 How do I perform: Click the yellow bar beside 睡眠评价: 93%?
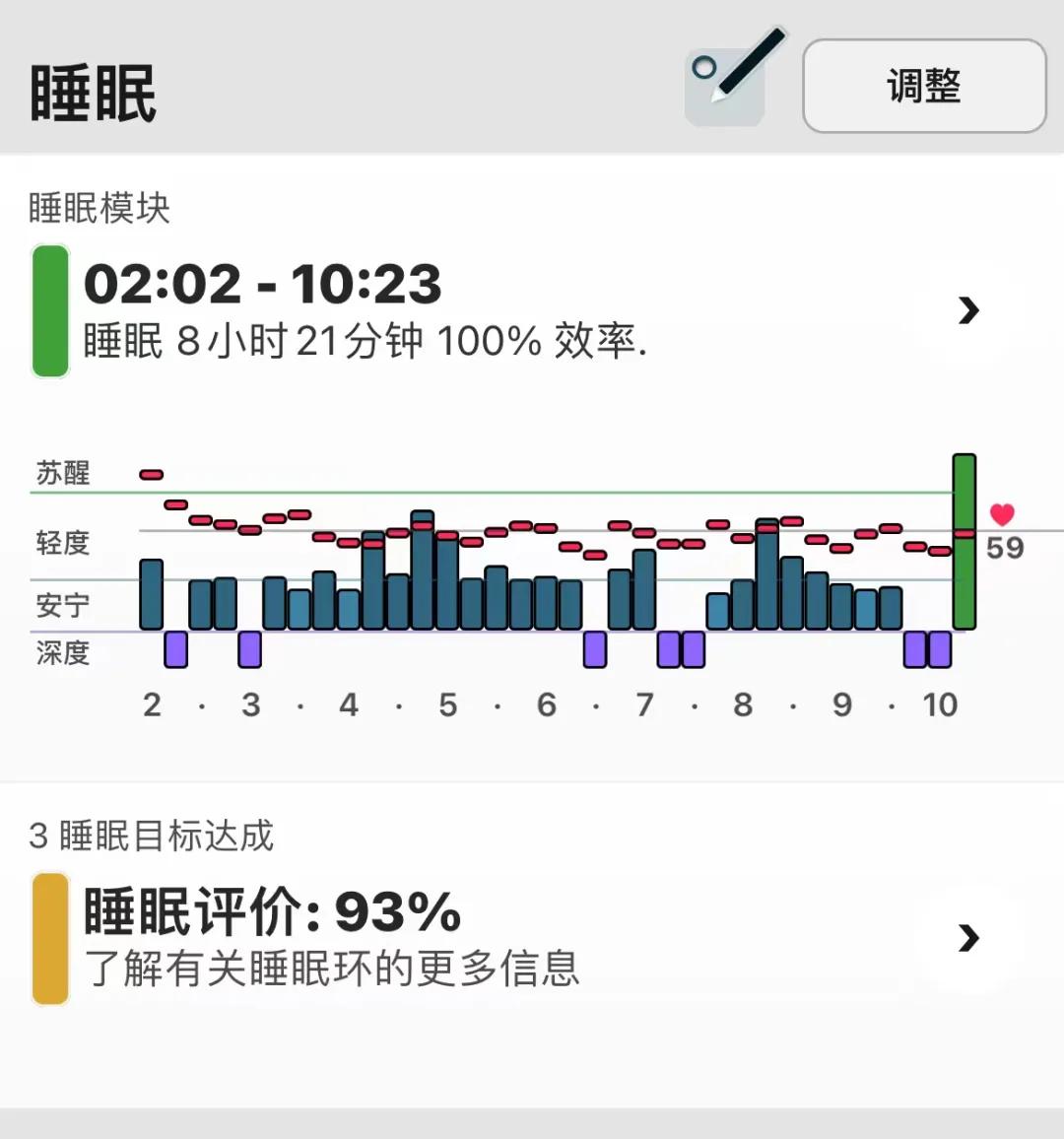[48, 938]
